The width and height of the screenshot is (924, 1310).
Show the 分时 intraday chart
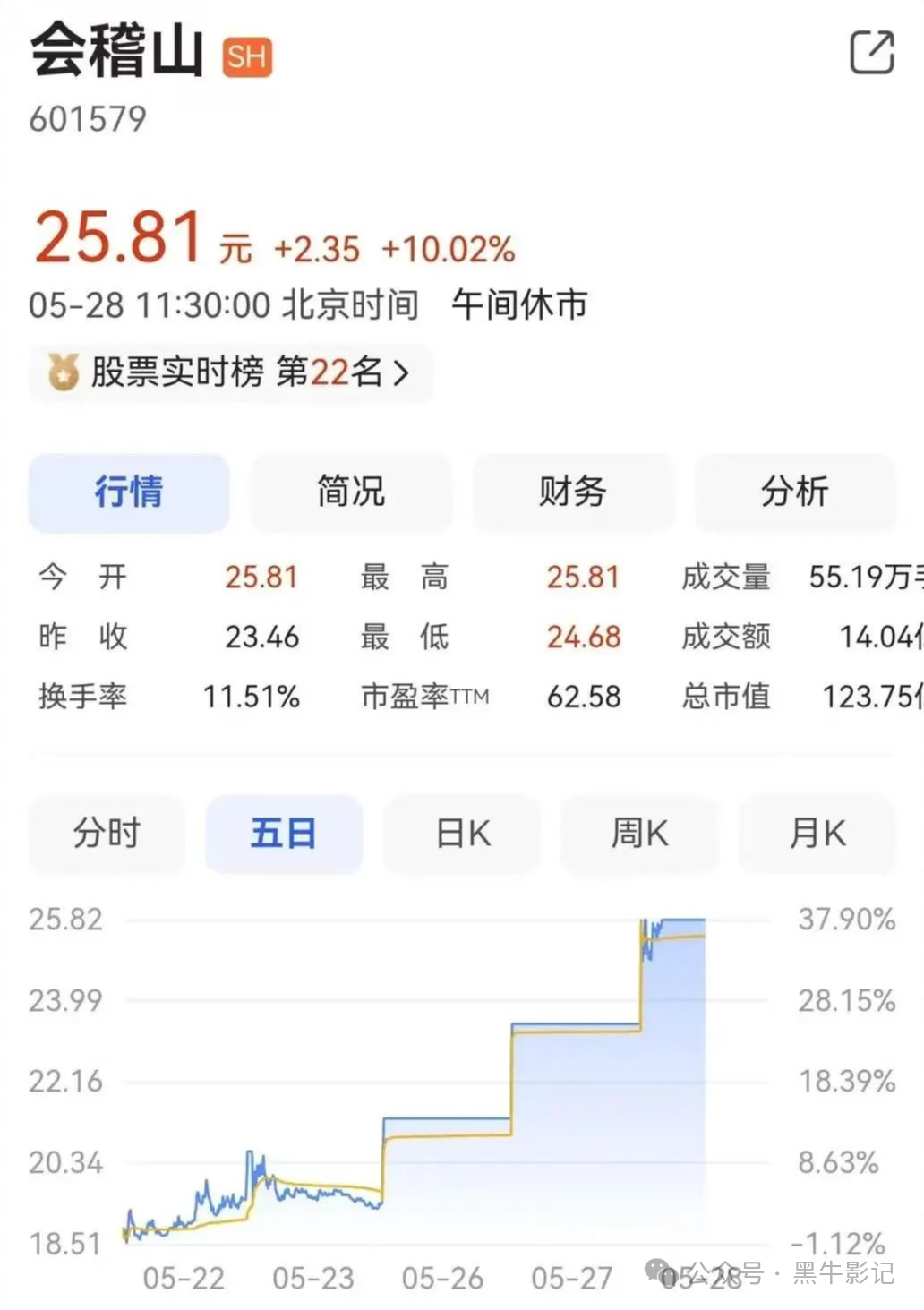pyautogui.click(x=107, y=834)
